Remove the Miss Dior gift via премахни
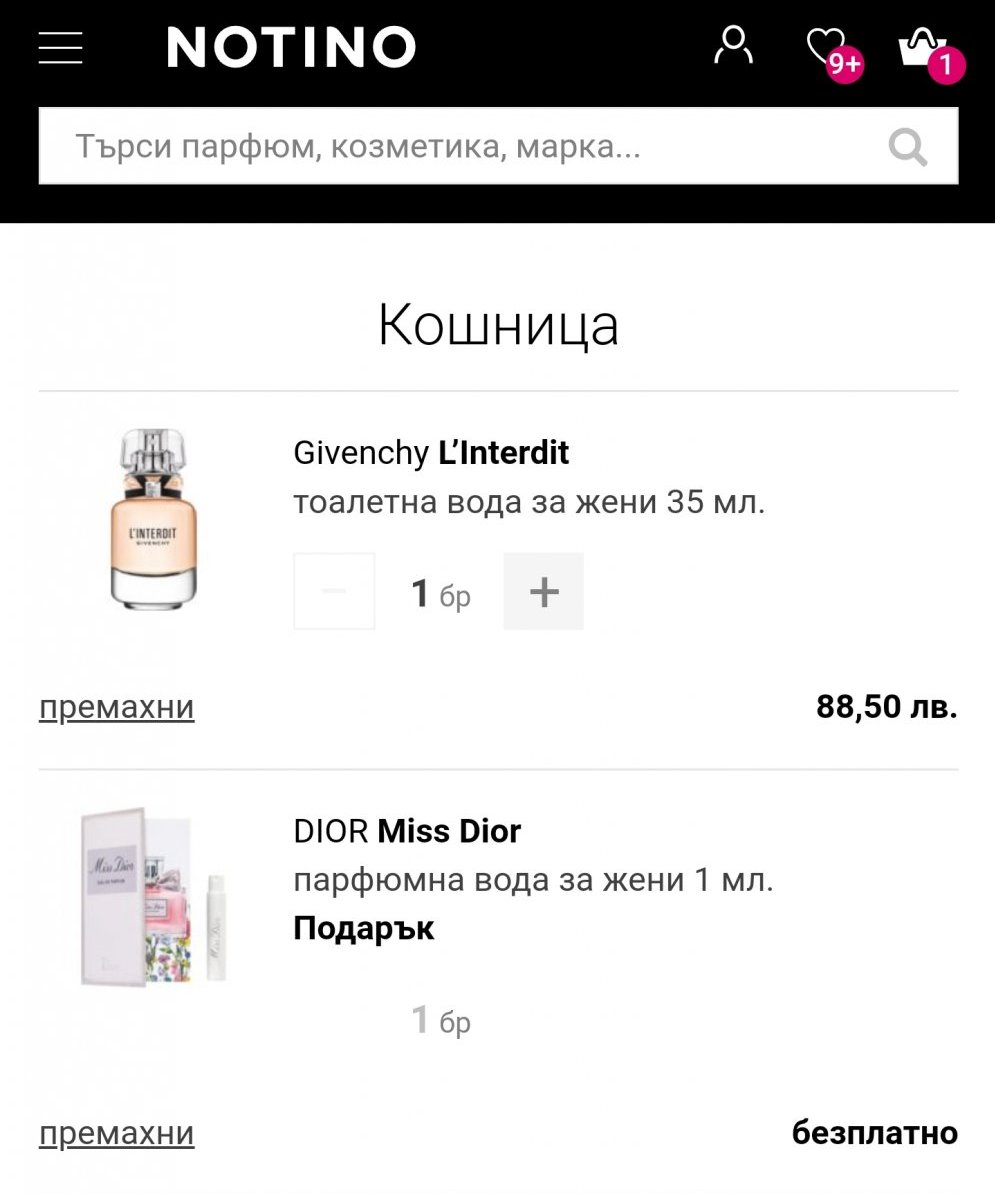The height and width of the screenshot is (1194, 995). (116, 1134)
